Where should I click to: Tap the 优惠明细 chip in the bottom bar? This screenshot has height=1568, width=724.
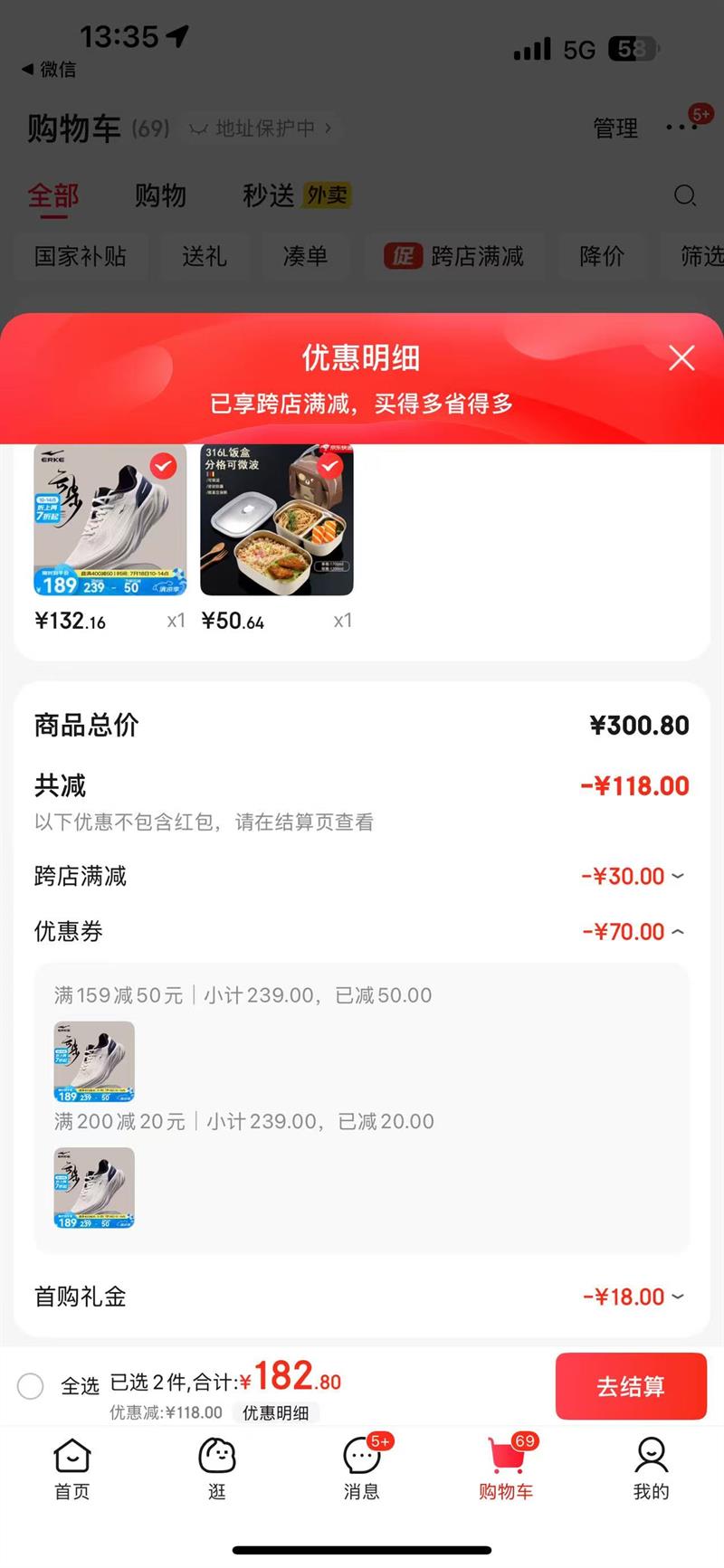pos(275,1412)
